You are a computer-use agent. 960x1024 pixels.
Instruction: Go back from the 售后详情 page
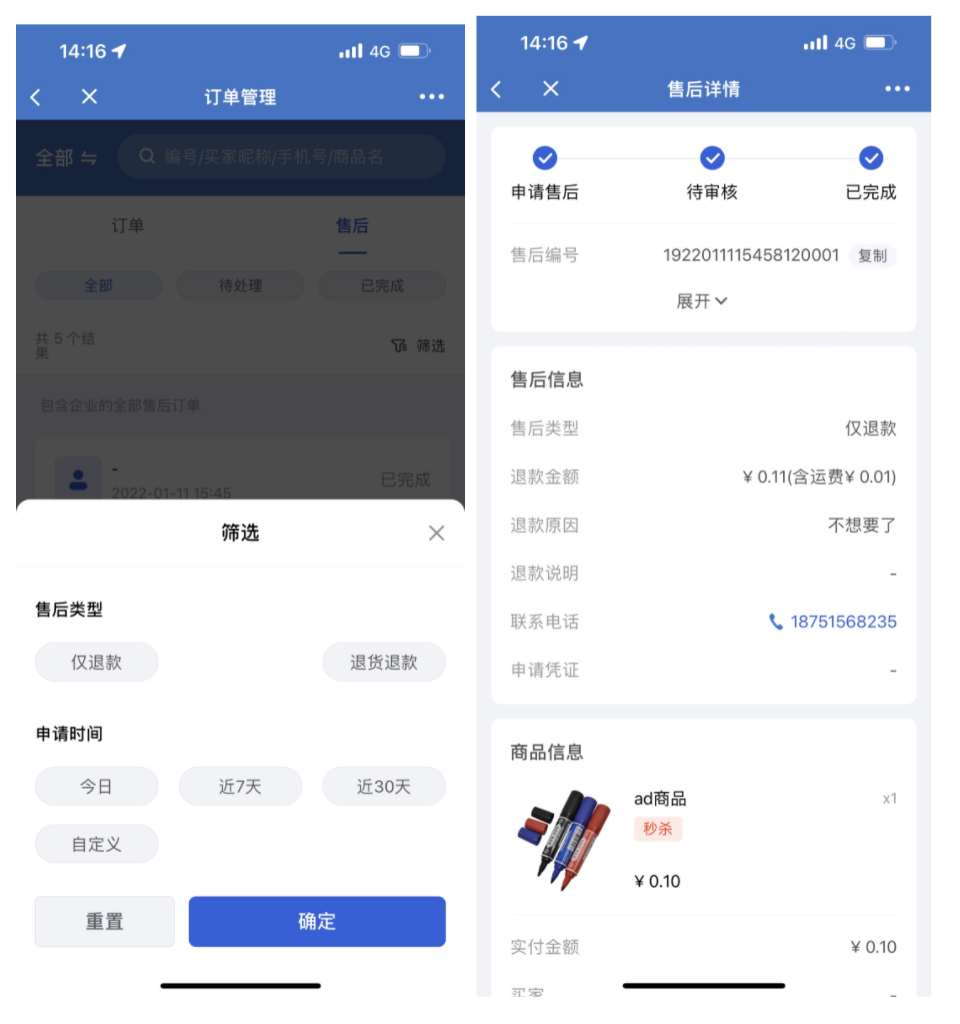pyautogui.click(x=497, y=89)
